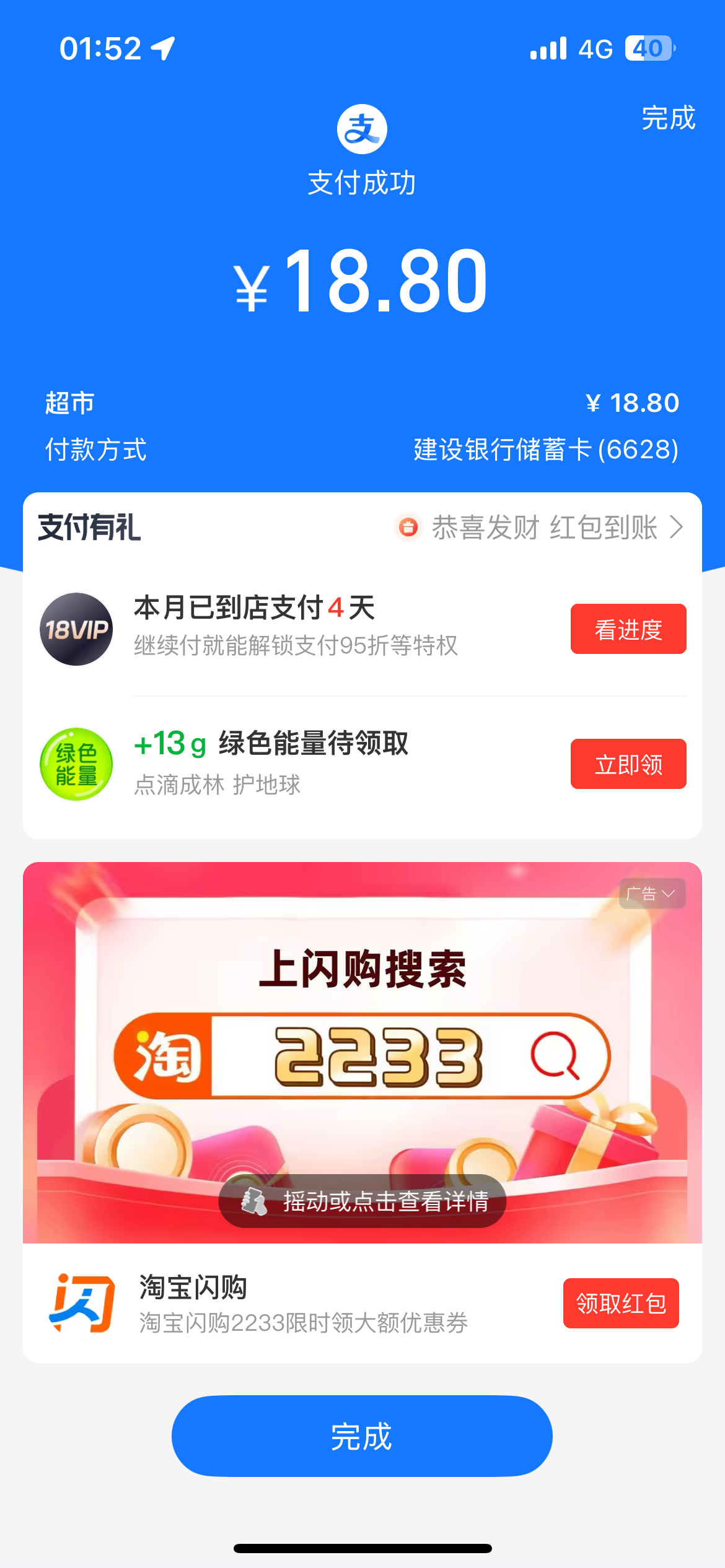
Task: Expand the 广告 dropdown on the banner
Action: (651, 894)
